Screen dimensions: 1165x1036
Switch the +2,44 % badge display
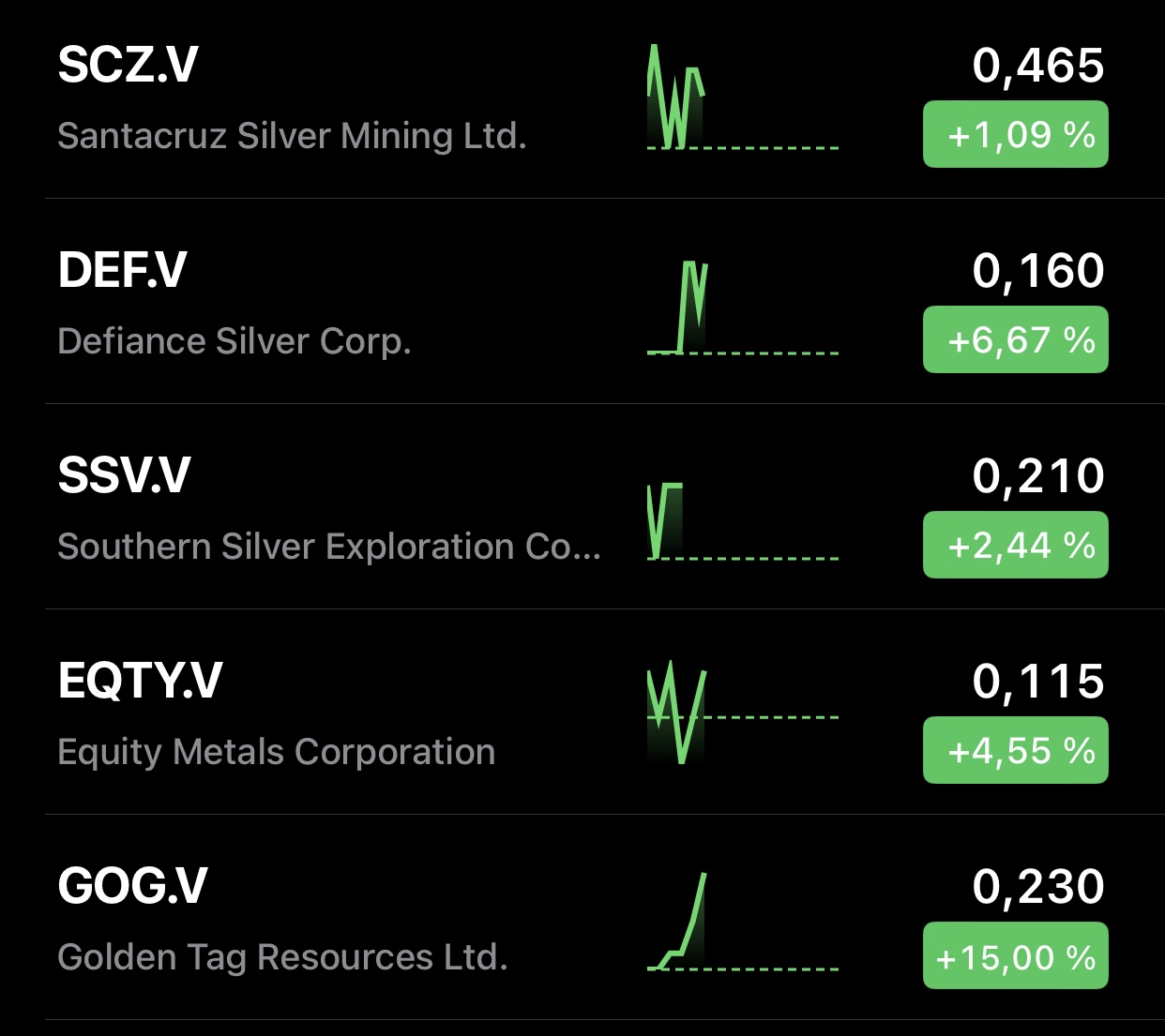tap(1015, 545)
